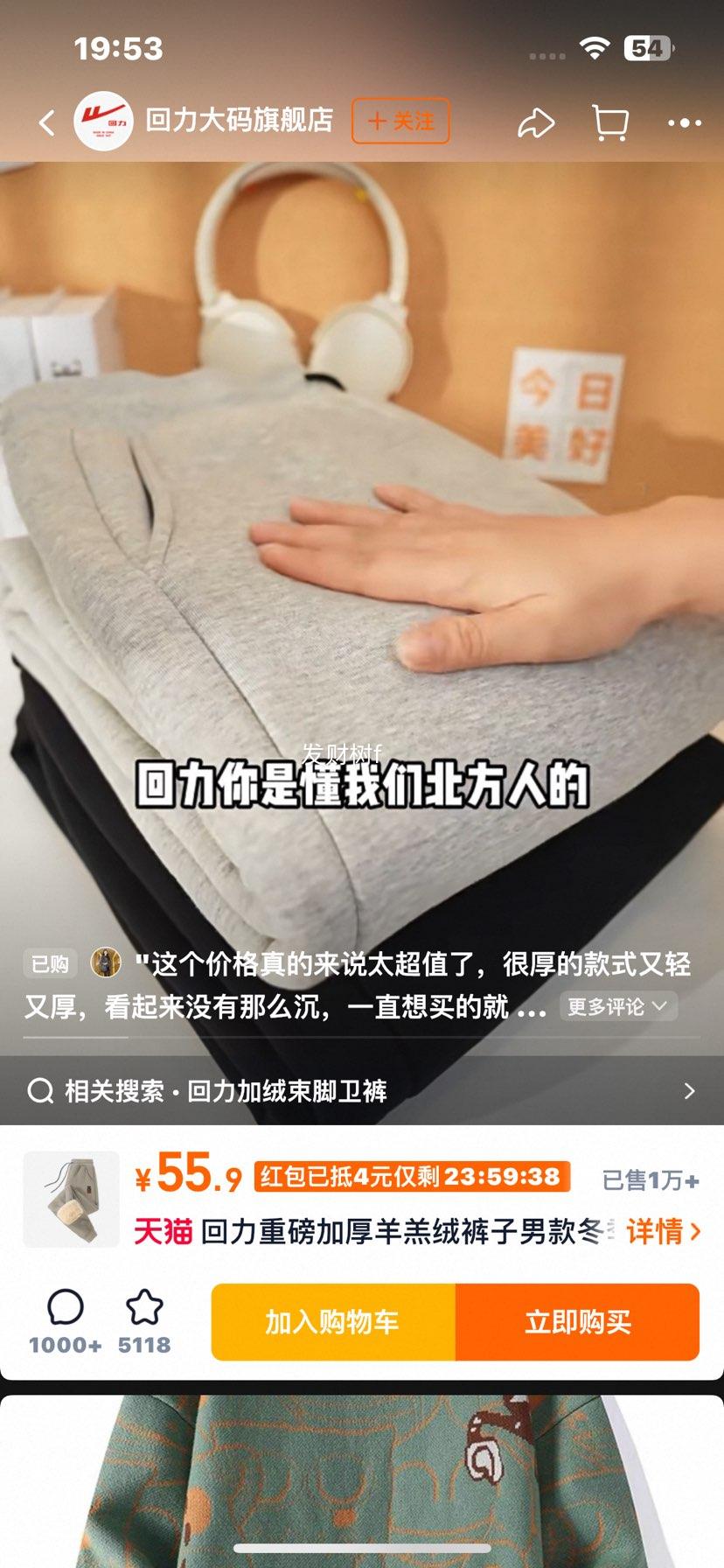The height and width of the screenshot is (1568, 724).
Task: Tap the search magnifier in 相关搜索 bar
Action: click(38, 1090)
